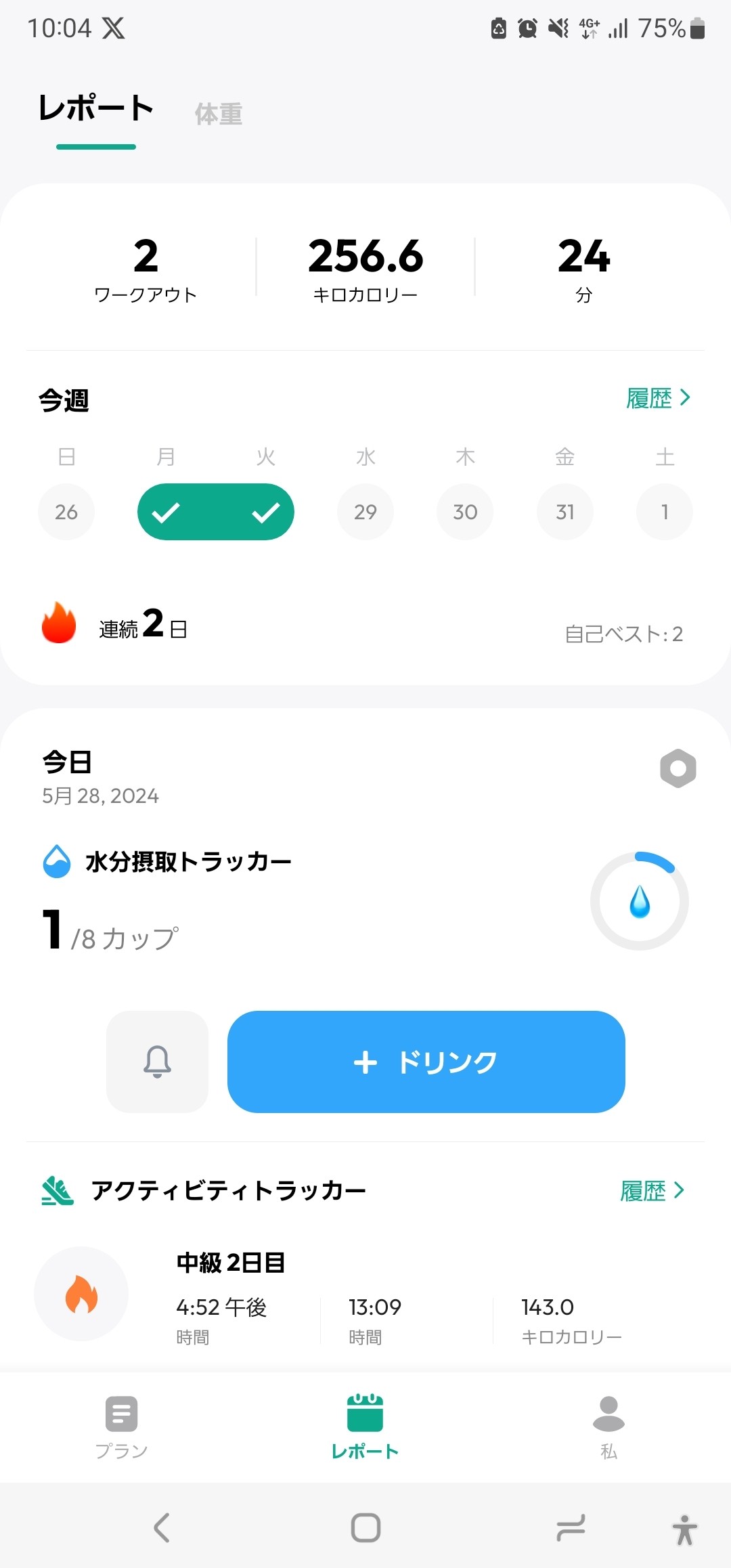Open the water drop progress circle
The height and width of the screenshot is (1568, 731).
coord(640,901)
